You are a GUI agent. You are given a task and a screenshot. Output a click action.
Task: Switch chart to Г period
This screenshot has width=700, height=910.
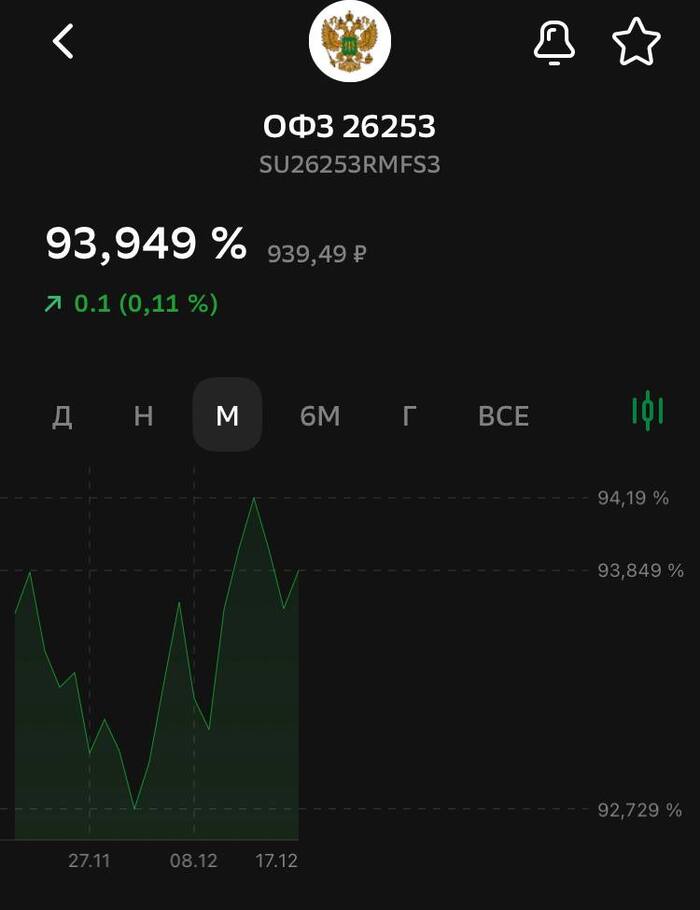coord(408,416)
